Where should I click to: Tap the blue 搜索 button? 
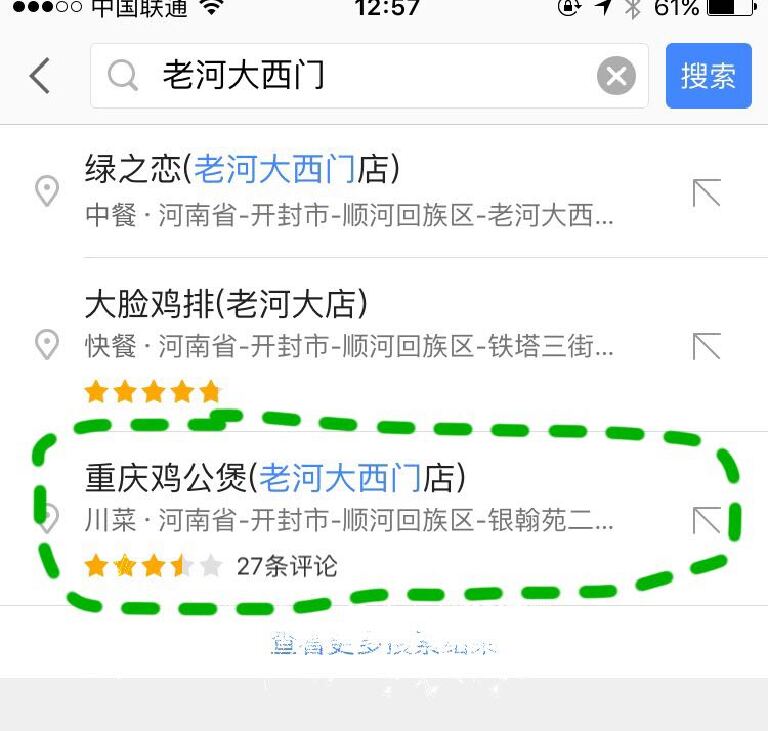[x=708, y=76]
